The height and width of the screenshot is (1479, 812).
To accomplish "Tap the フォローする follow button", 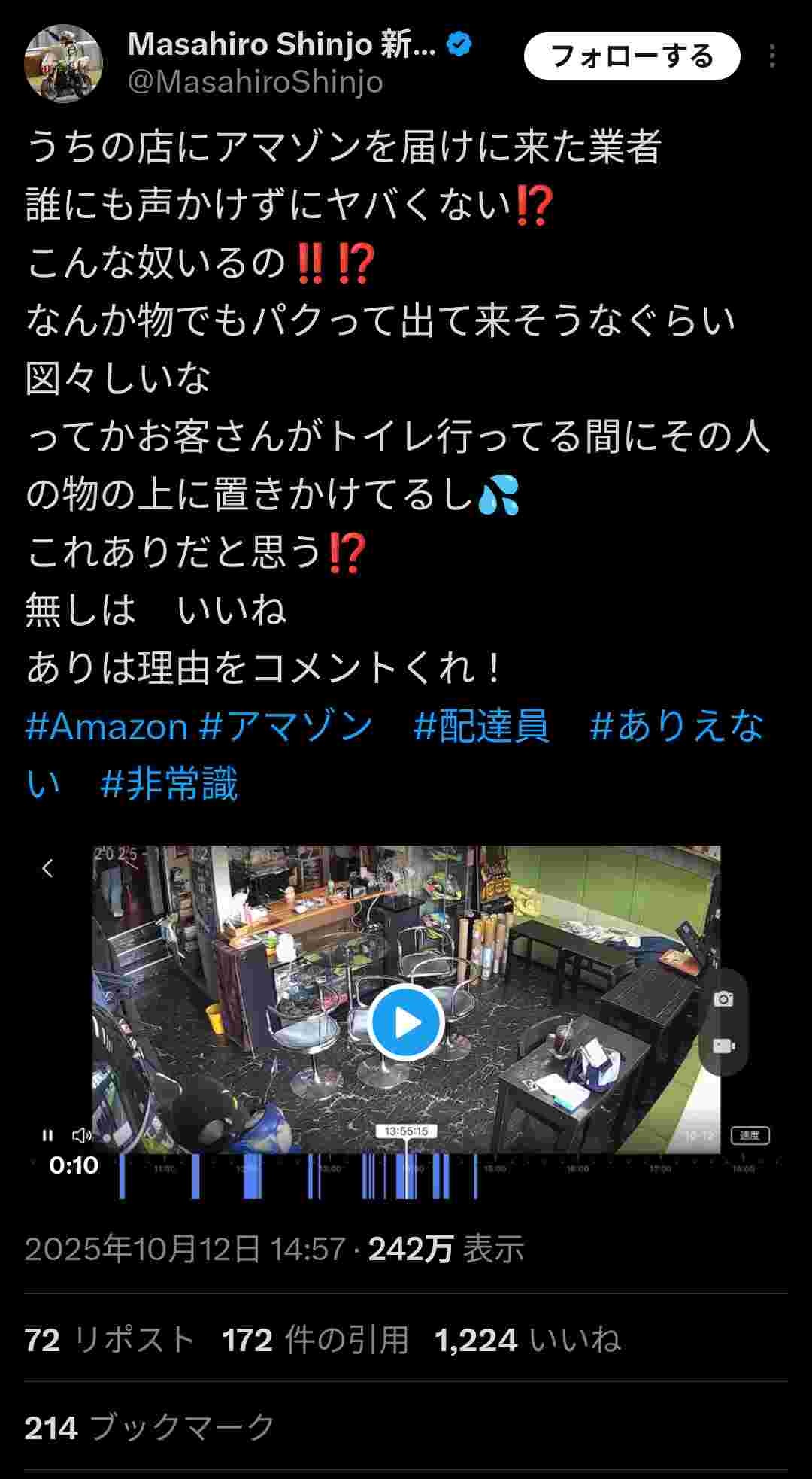I will 632,56.
